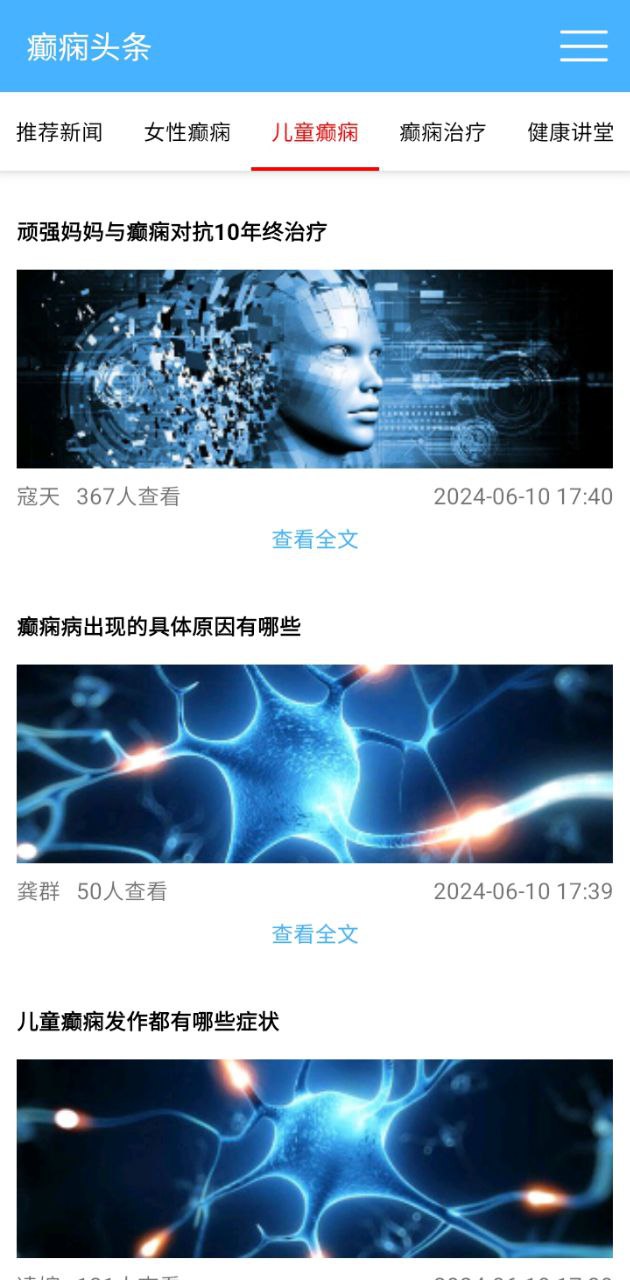This screenshot has width=630, height=1280.
Task: Open article 癫痫病出现的具体原因有哪些
Action: 159,627
